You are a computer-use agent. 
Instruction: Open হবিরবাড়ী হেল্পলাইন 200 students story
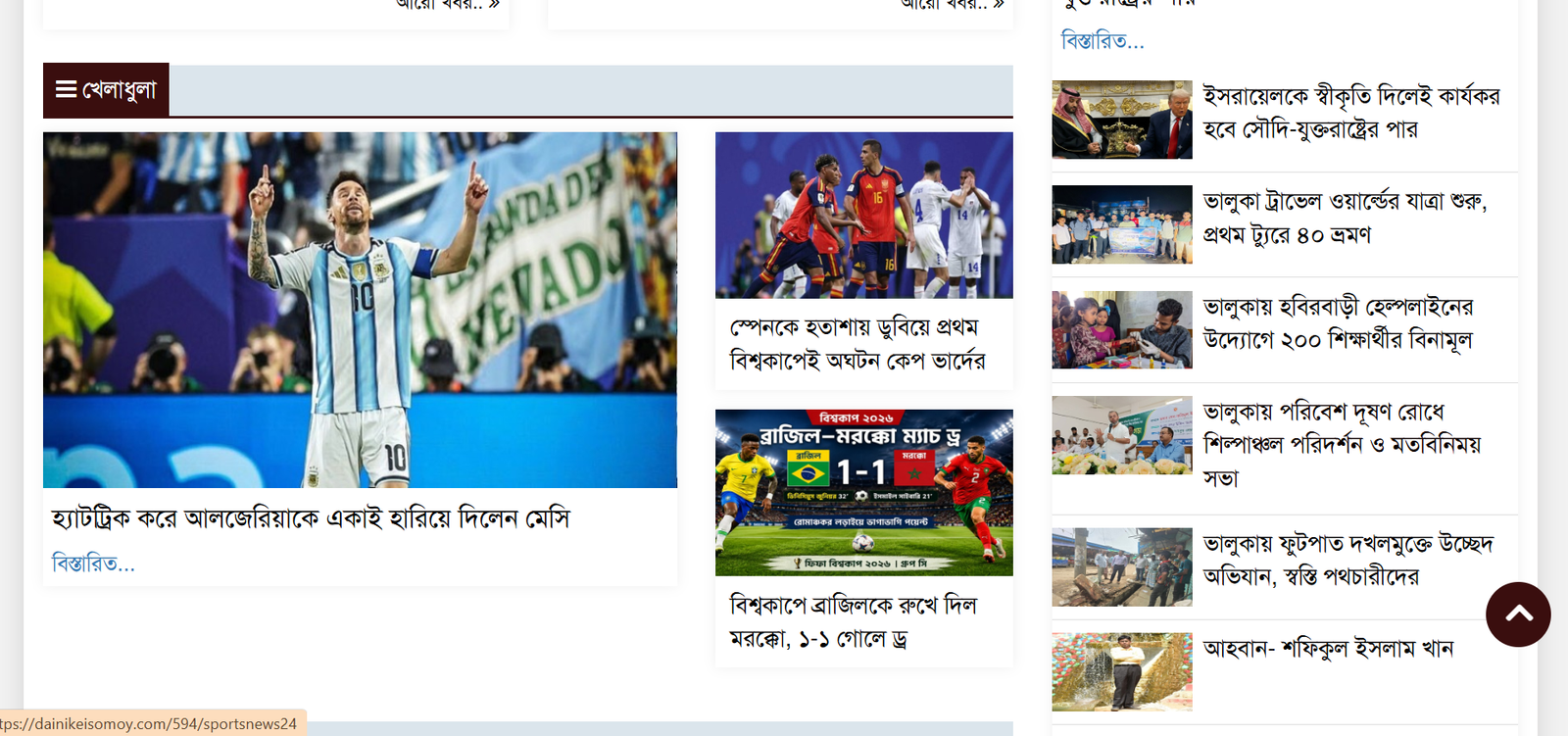(1338, 323)
